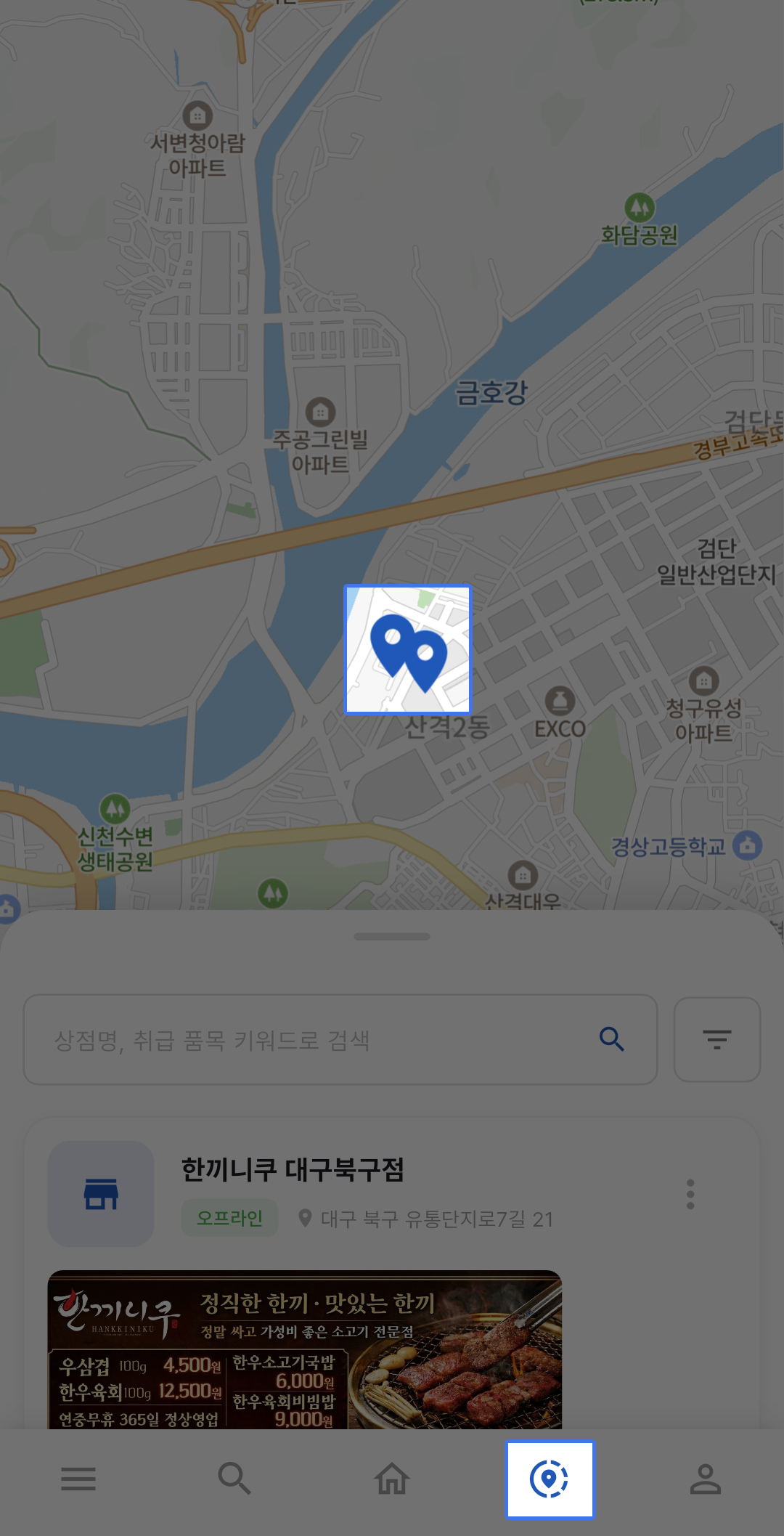Tap the magnifier icon in search box
The width and height of the screenshot is (784, 1536).
point(612,1039)
